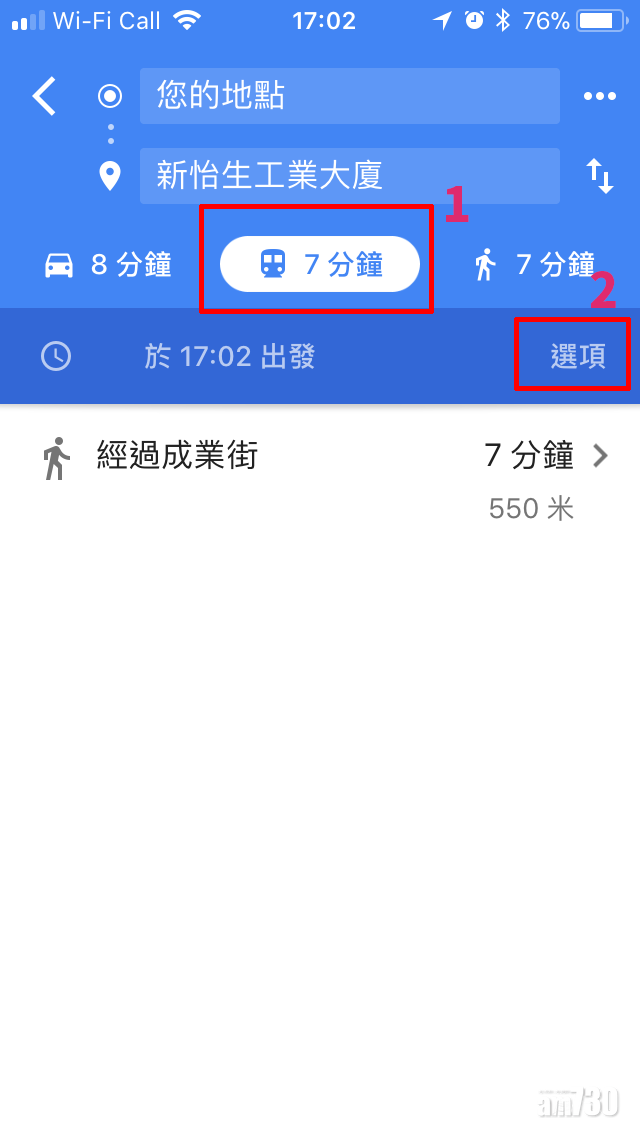Edit the 您的地點 starting point field
Viewport: 640px width, 1136px height.
(x=349, y=96)
